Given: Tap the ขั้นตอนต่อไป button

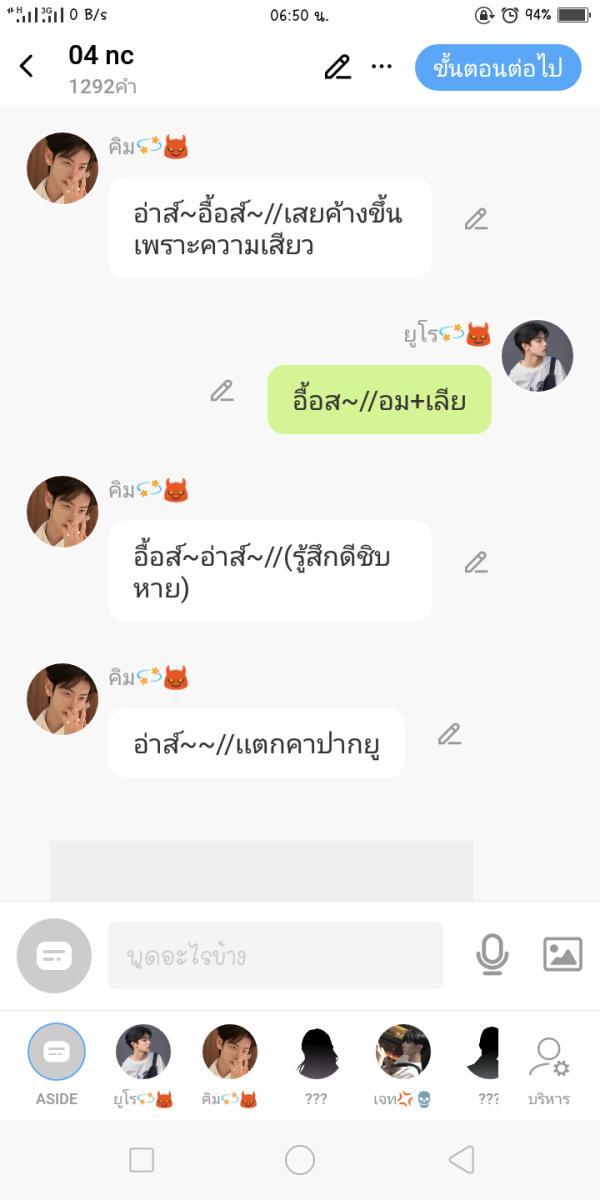Looking at the screenshot, I should pyautogui.click(x=498, y=68).
